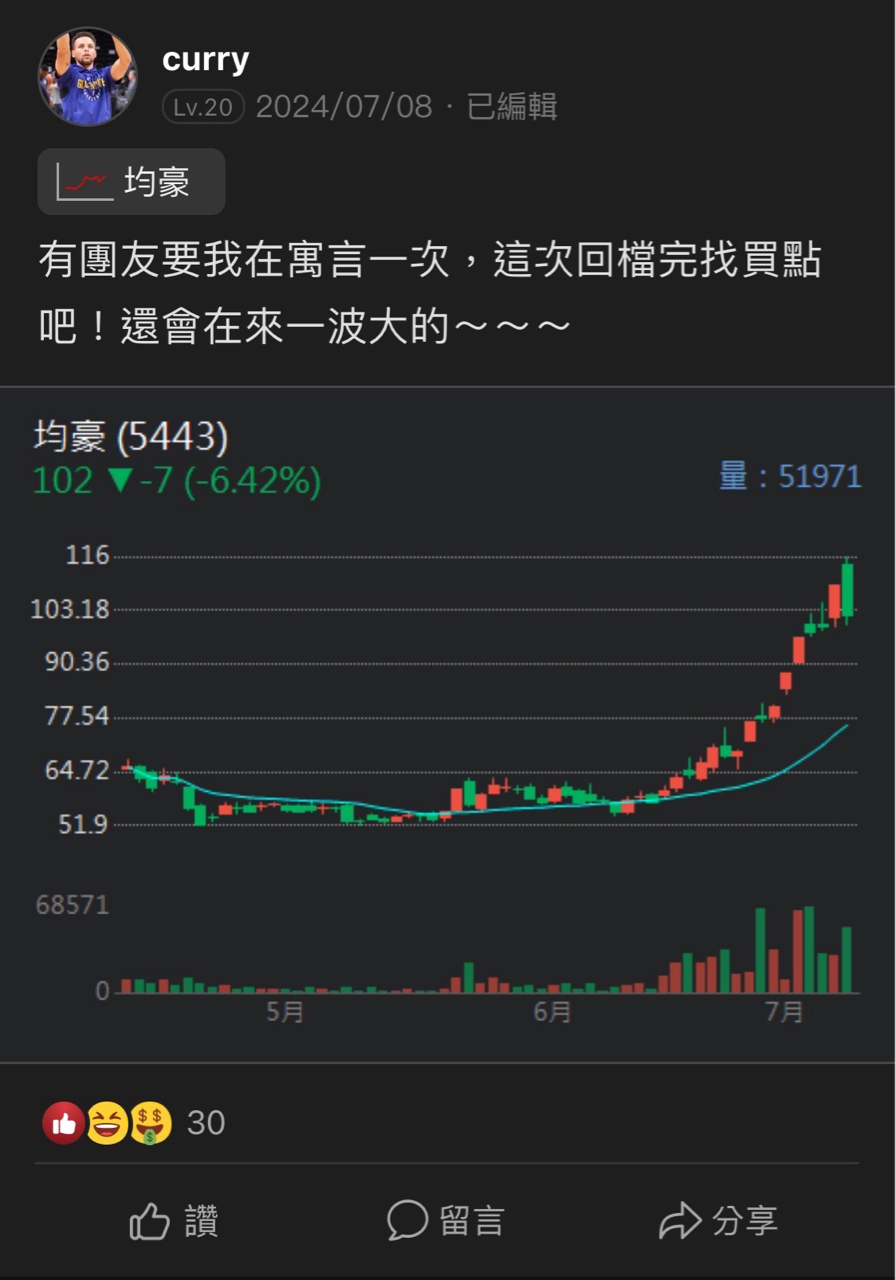Viewport: 896px width, 1280px height.
Task: Share this post via 分享
Action: tap(718, 1221)
